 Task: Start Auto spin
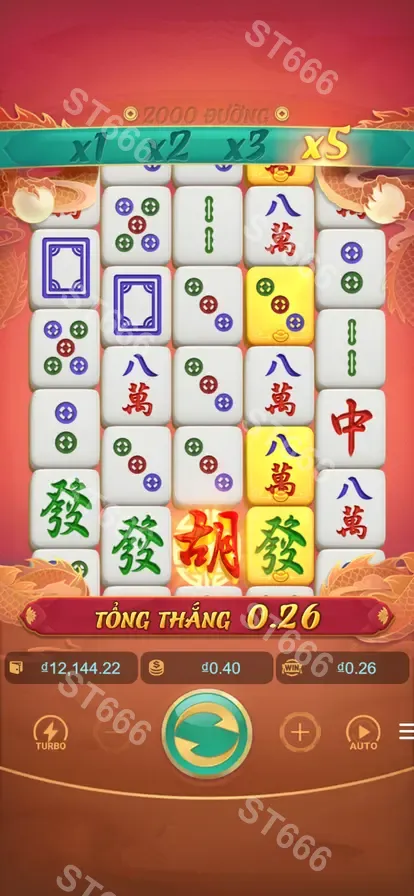363,733
